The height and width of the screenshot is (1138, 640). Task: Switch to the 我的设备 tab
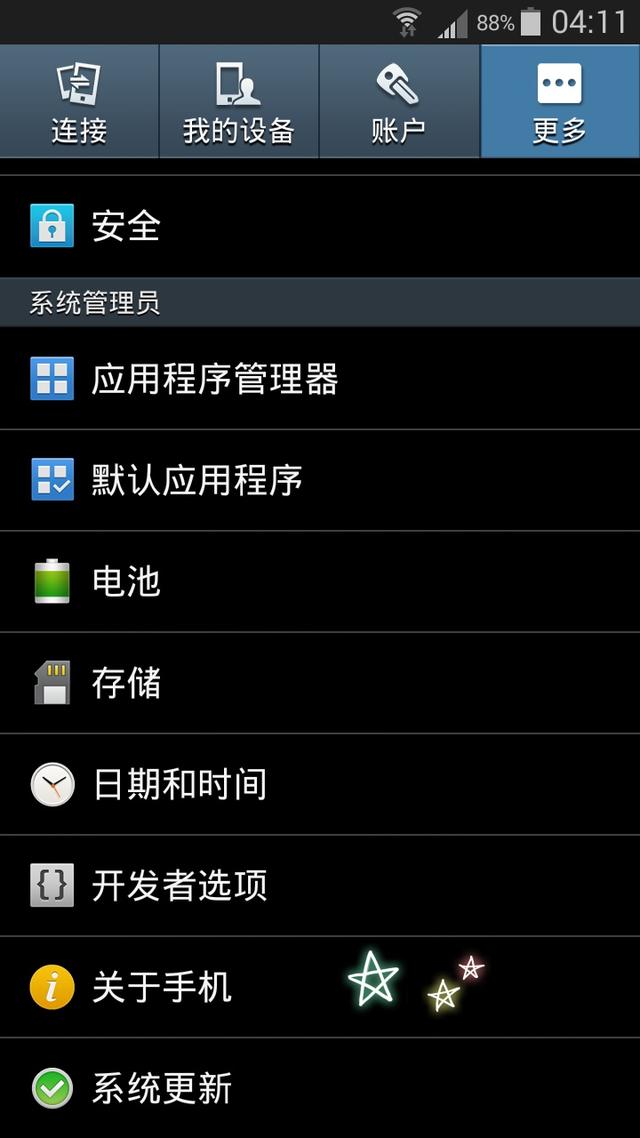tap(238, 102)
